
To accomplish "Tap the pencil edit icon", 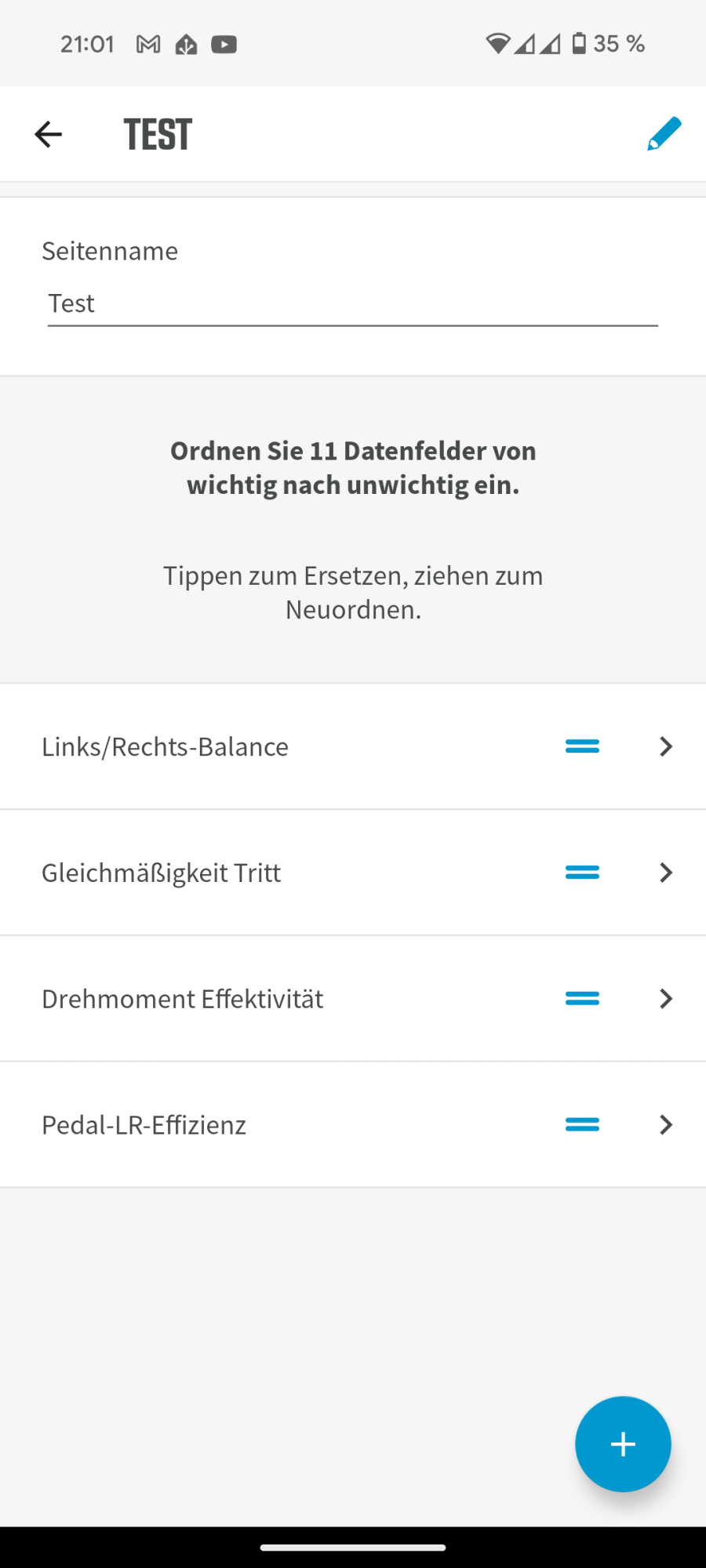I will (x=664, y=134).
